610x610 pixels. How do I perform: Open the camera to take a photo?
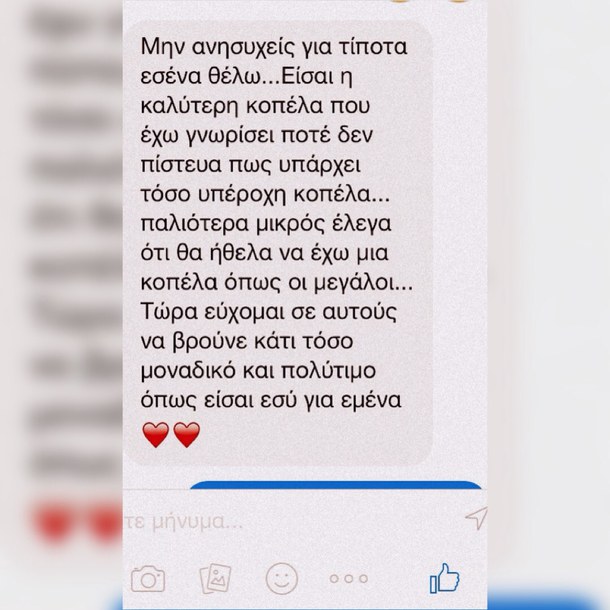click(149, 579)
